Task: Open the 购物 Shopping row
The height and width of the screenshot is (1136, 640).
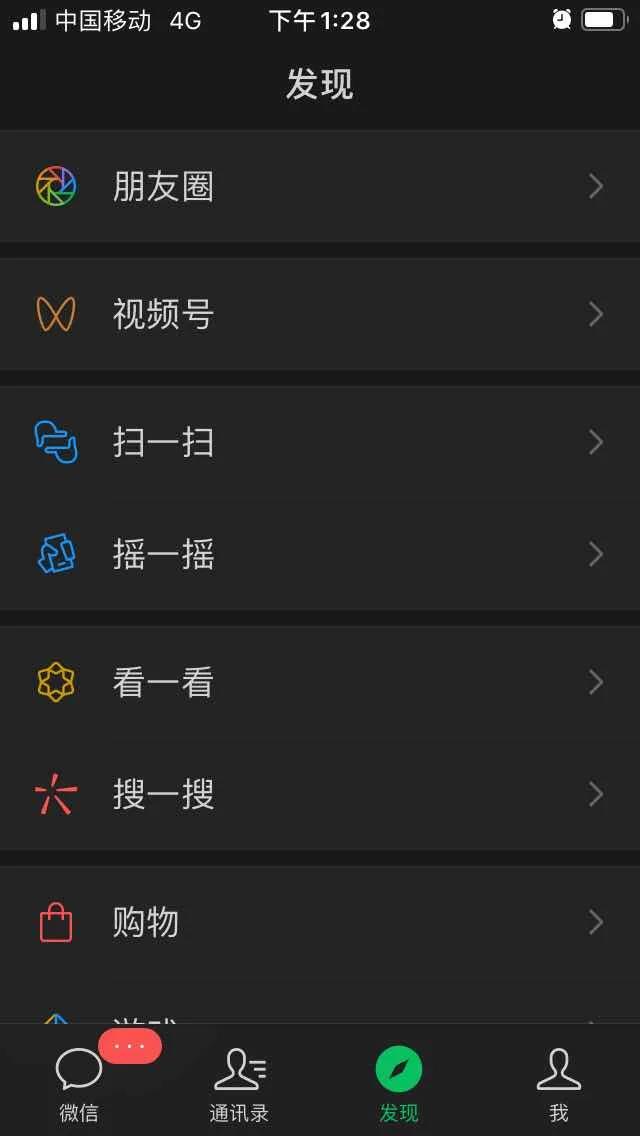Action: click(320, 922)
